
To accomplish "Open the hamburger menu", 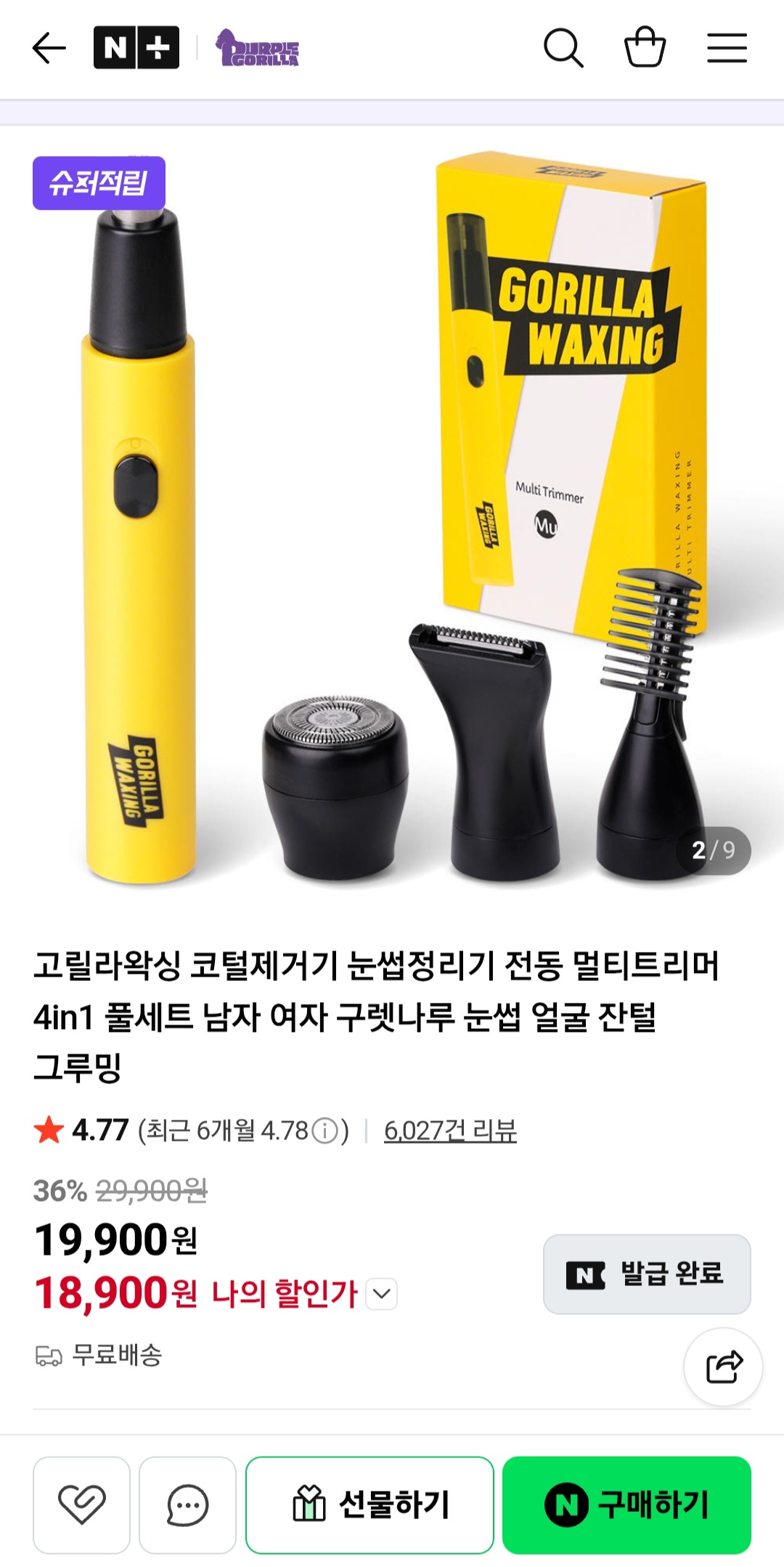I will [x=727, y=48].
